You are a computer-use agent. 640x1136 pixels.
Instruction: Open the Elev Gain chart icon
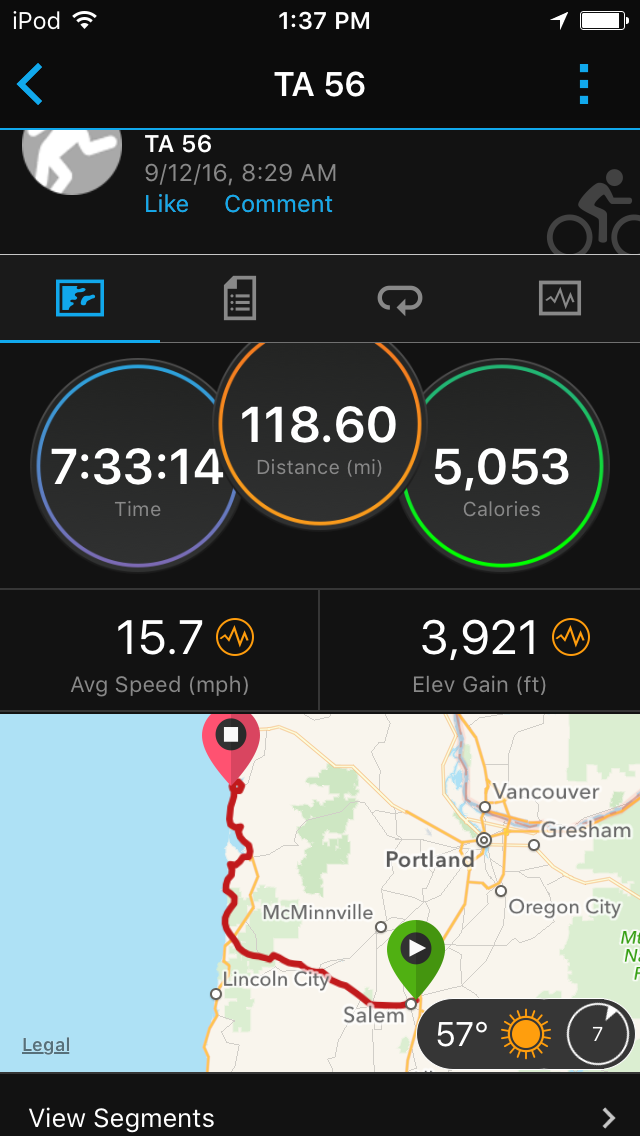571,637
